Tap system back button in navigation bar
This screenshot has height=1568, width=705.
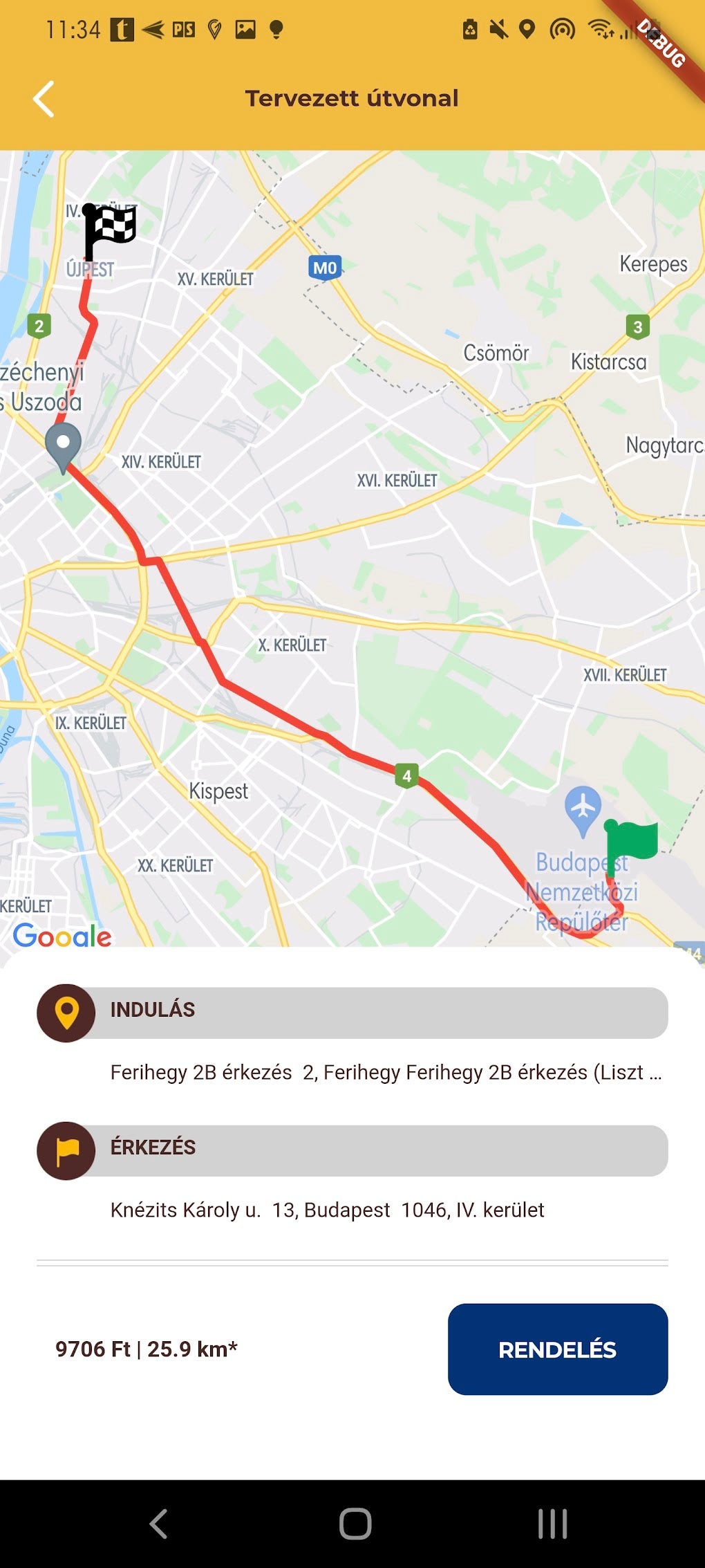click(159, 1523)
